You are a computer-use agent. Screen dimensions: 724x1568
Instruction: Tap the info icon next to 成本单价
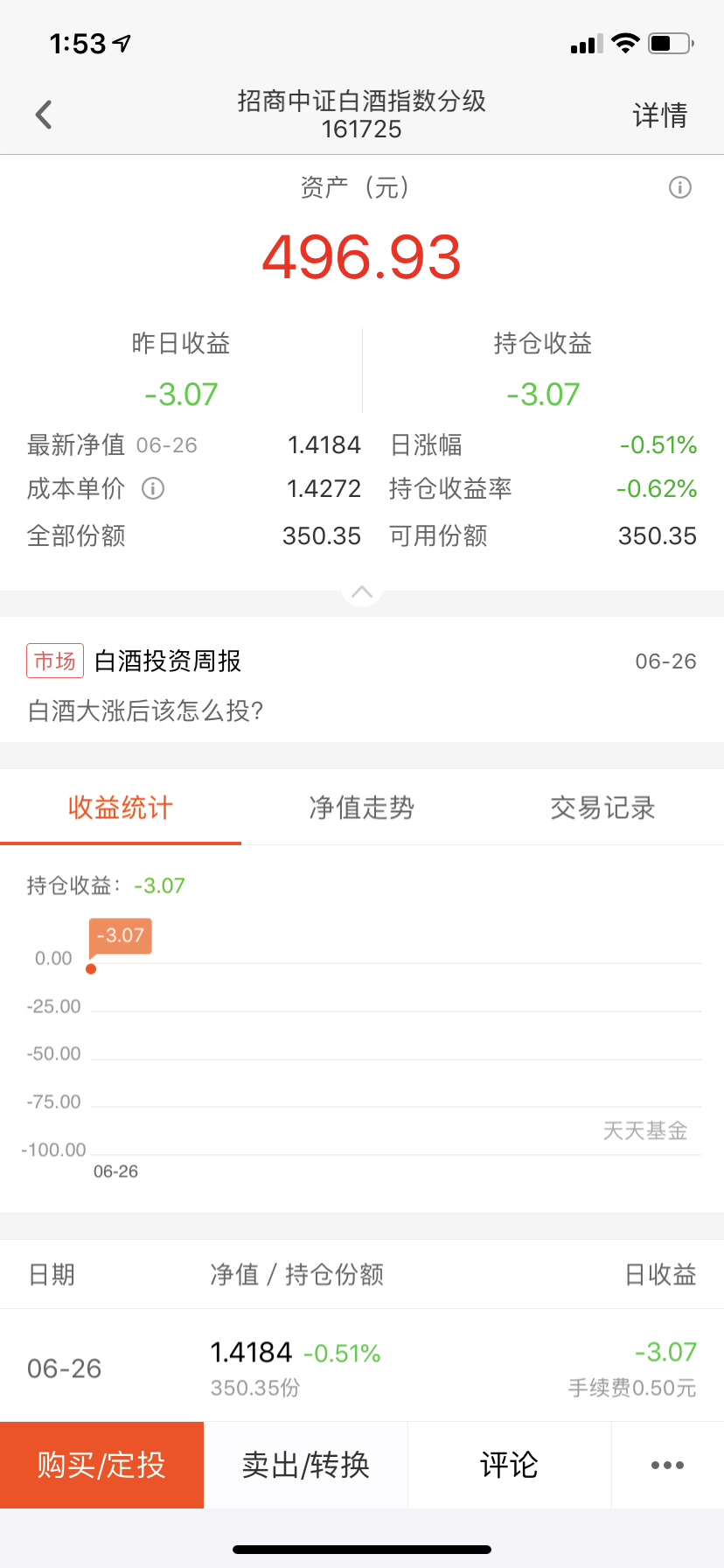(x=153, y=488)
